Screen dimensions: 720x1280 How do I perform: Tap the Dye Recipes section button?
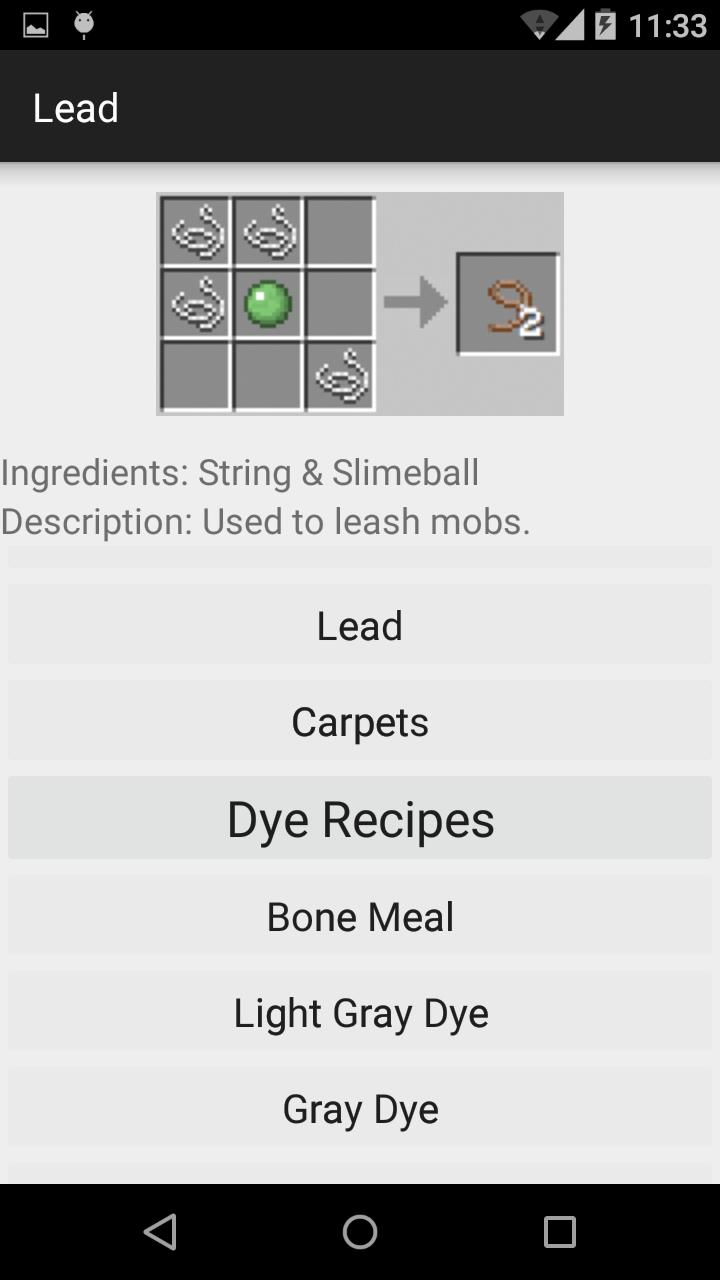pyautogui.click(x=360, y=819)
